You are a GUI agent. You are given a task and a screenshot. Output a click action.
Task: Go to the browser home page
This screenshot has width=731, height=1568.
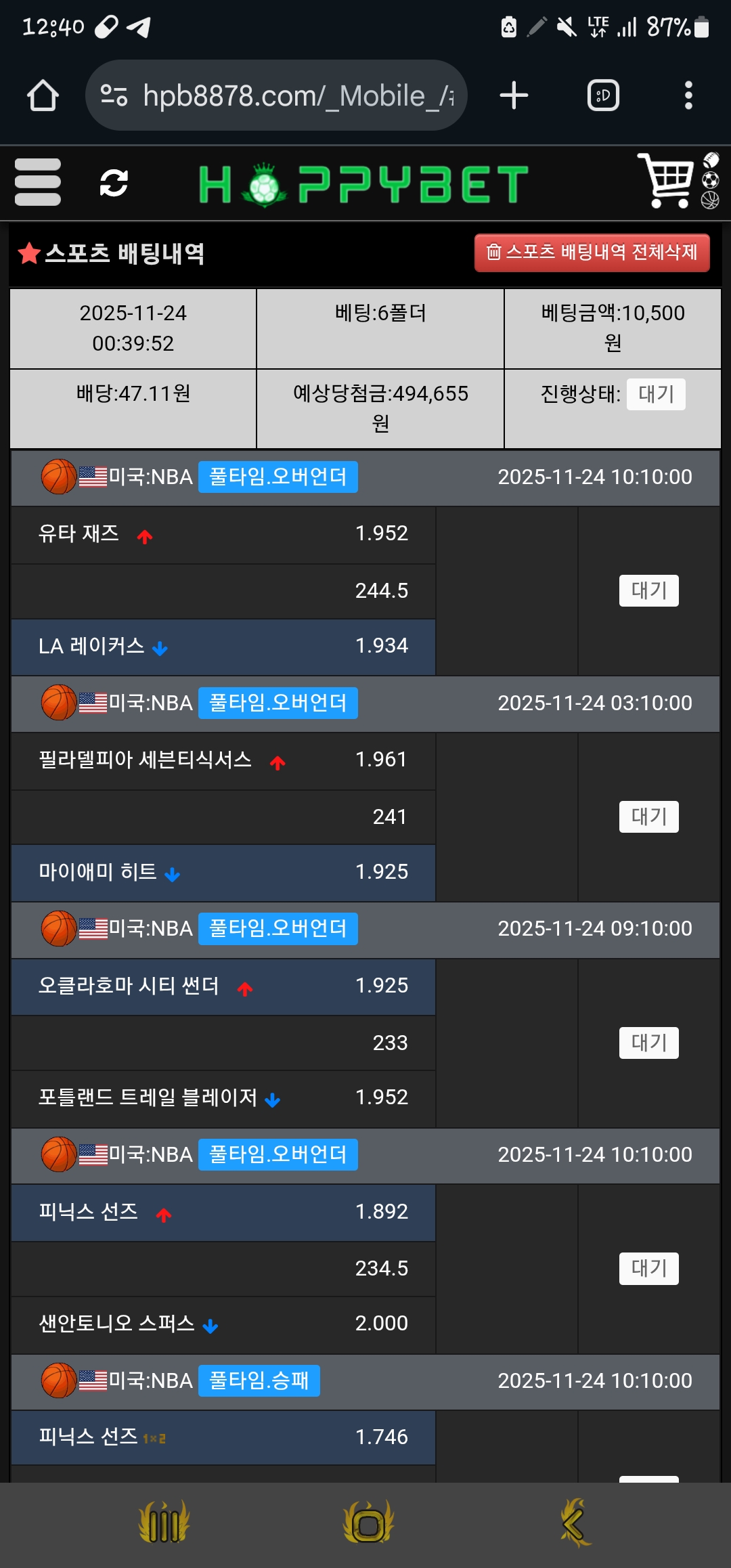coord(43,95)
